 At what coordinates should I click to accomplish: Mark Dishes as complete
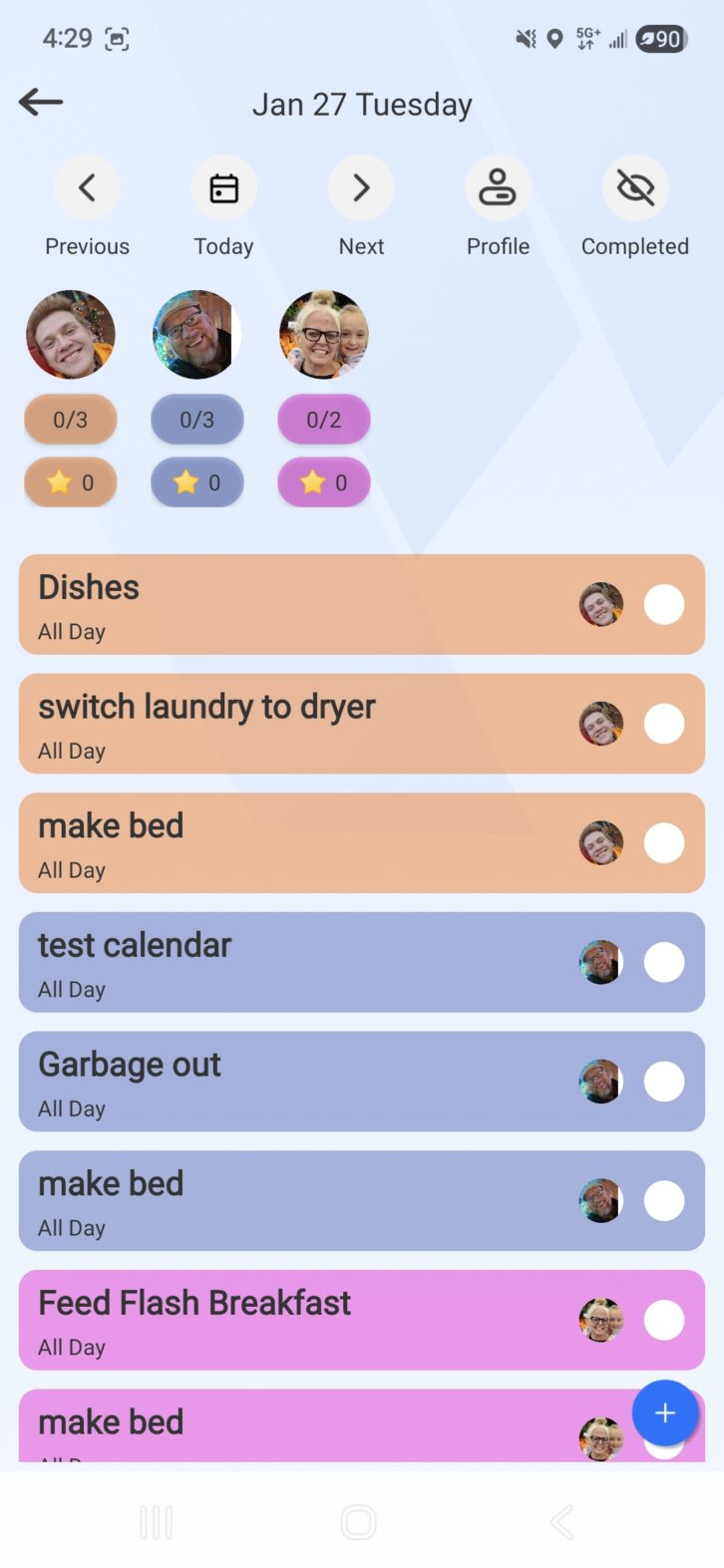(664, 604)
